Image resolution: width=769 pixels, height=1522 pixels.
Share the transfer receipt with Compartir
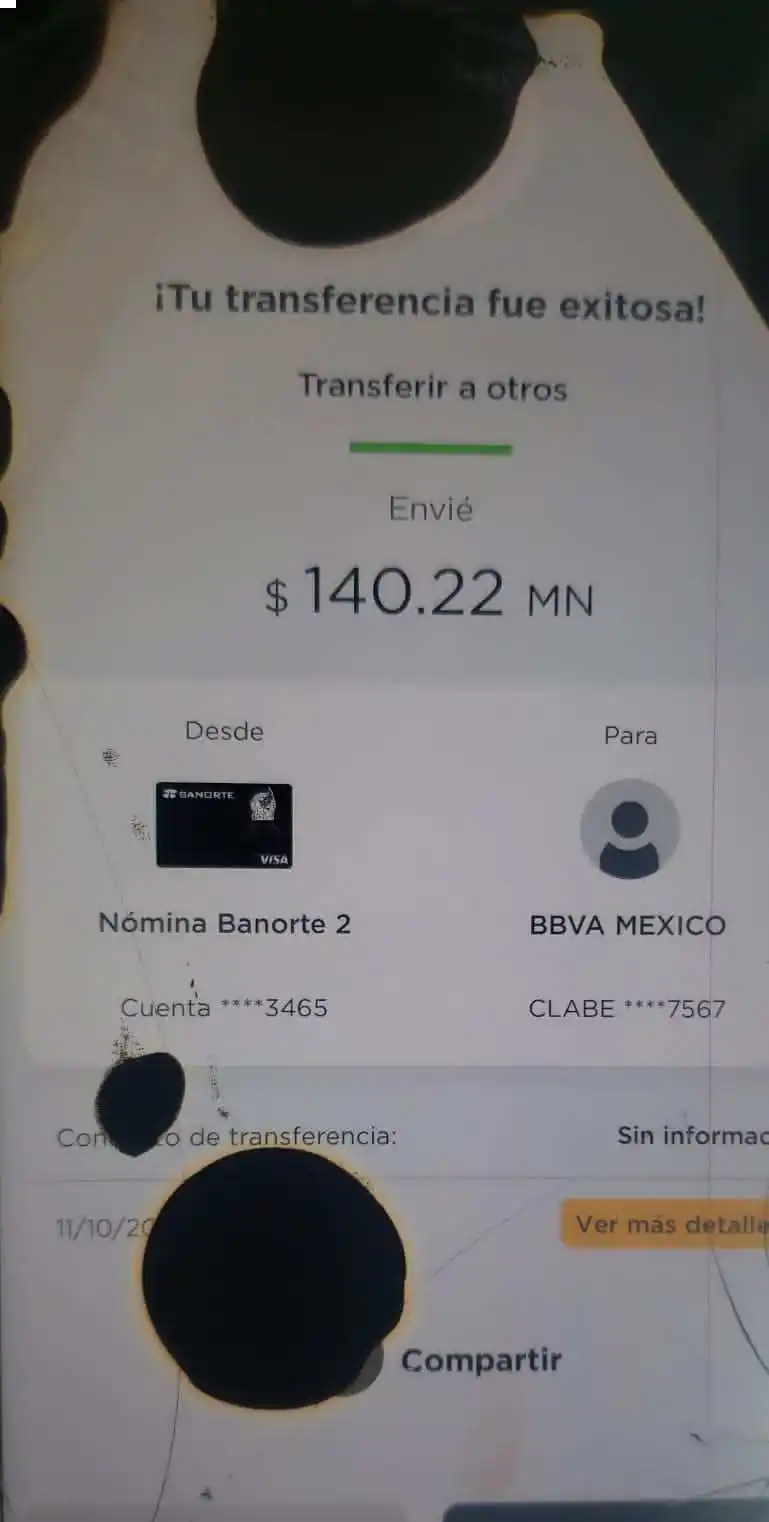coord(480,1360)
